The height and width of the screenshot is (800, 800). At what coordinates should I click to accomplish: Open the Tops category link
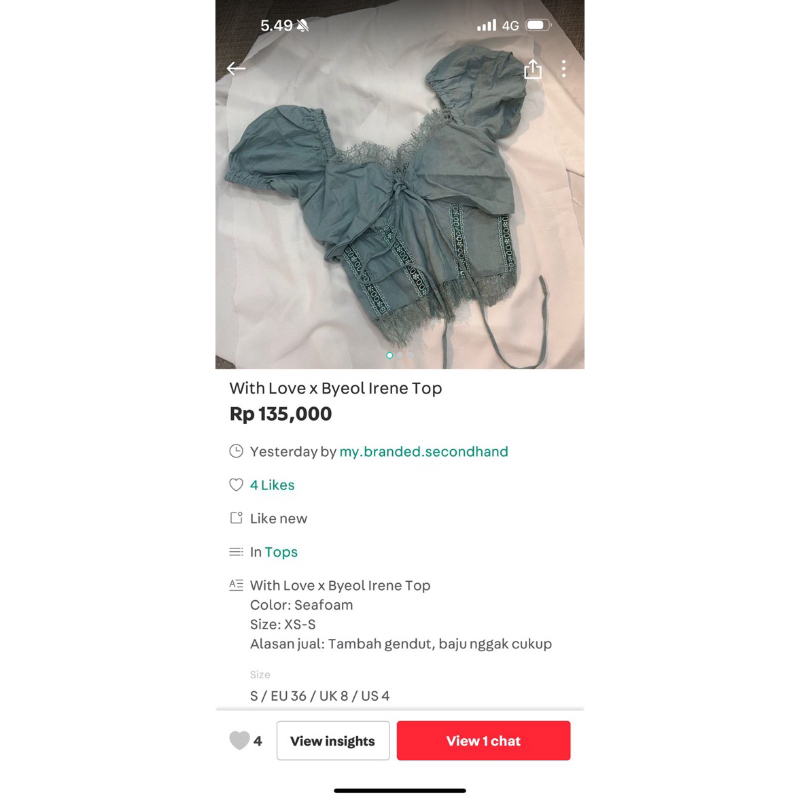coord(281,552)
